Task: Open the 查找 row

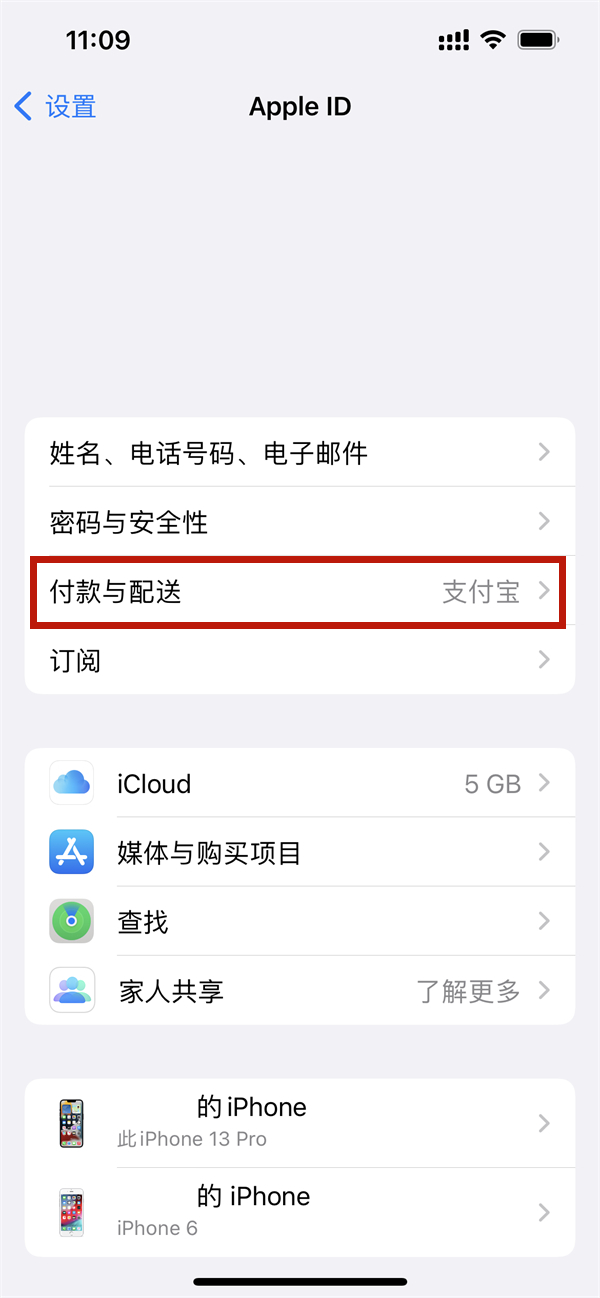Action: pyautogui.click(x=299, y=921)
